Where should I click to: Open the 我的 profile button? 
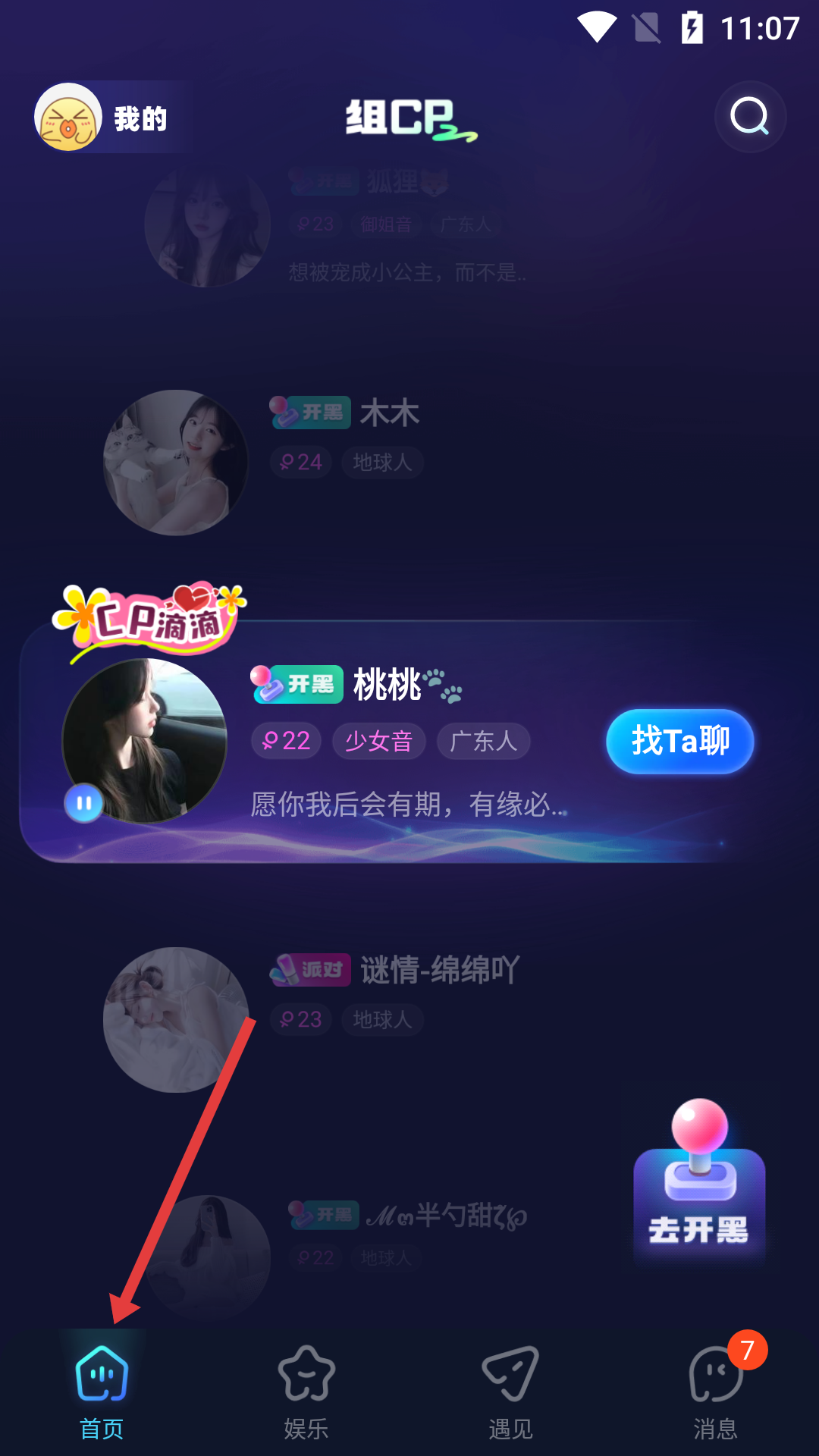pyautogui.click(x=102, y=118)
